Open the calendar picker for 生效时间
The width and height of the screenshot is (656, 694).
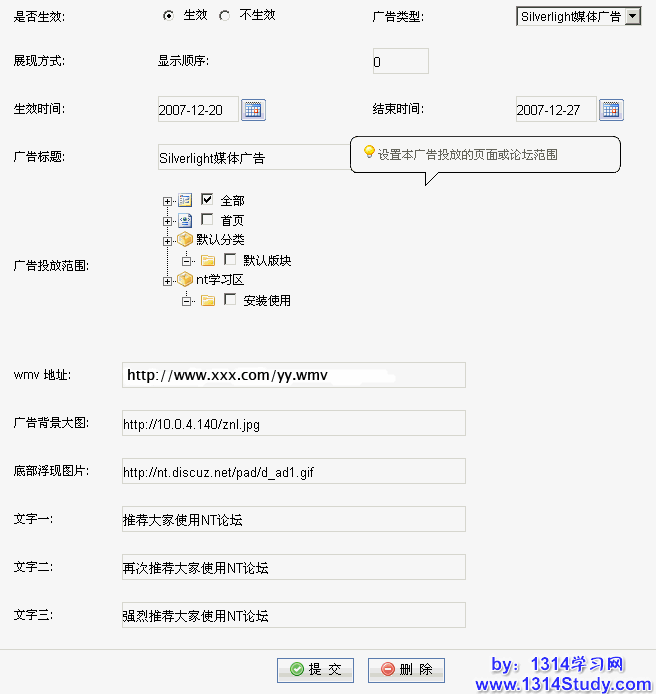tap(253, 110)
